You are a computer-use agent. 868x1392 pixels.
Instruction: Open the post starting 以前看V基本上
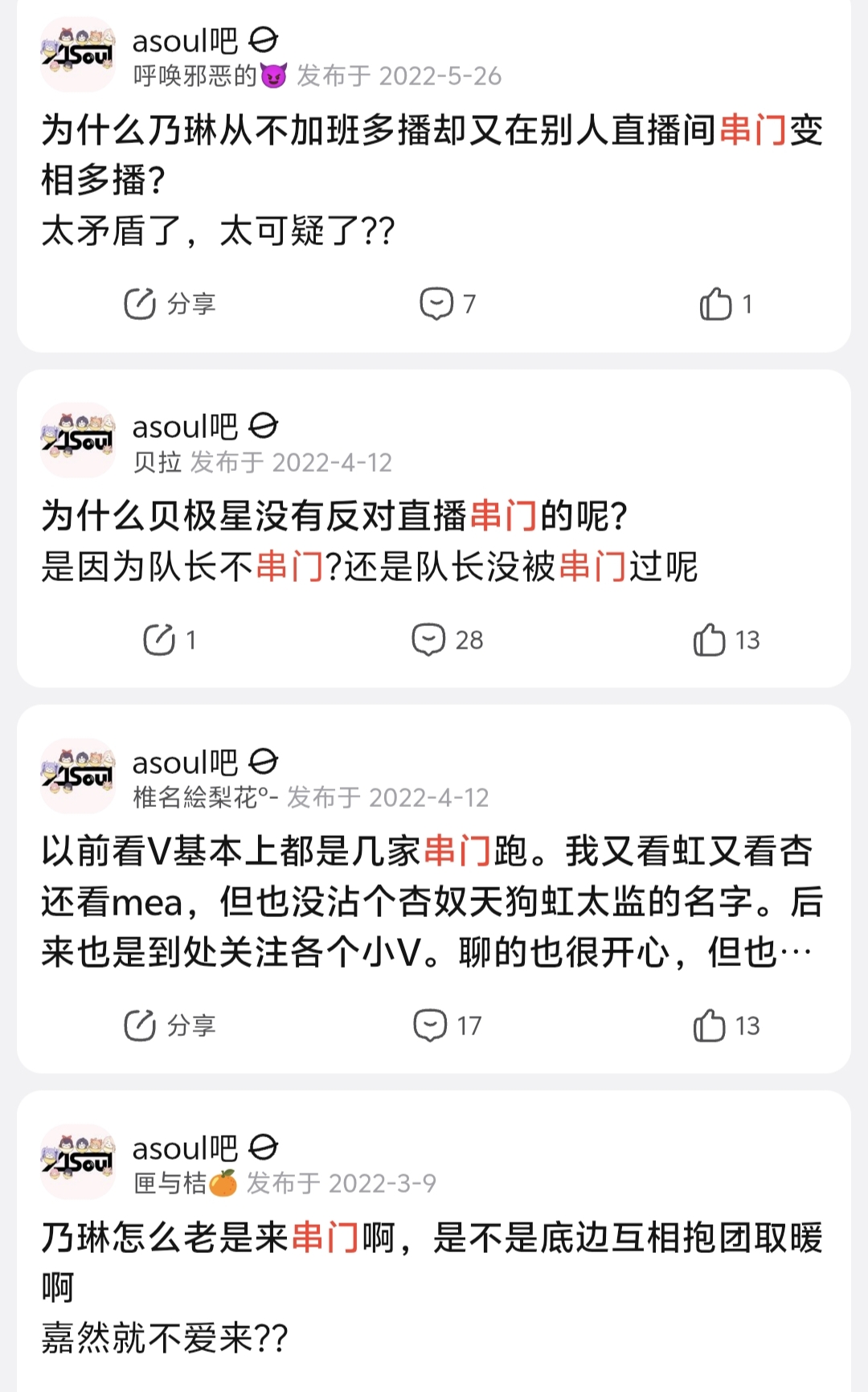pos(432,902)
